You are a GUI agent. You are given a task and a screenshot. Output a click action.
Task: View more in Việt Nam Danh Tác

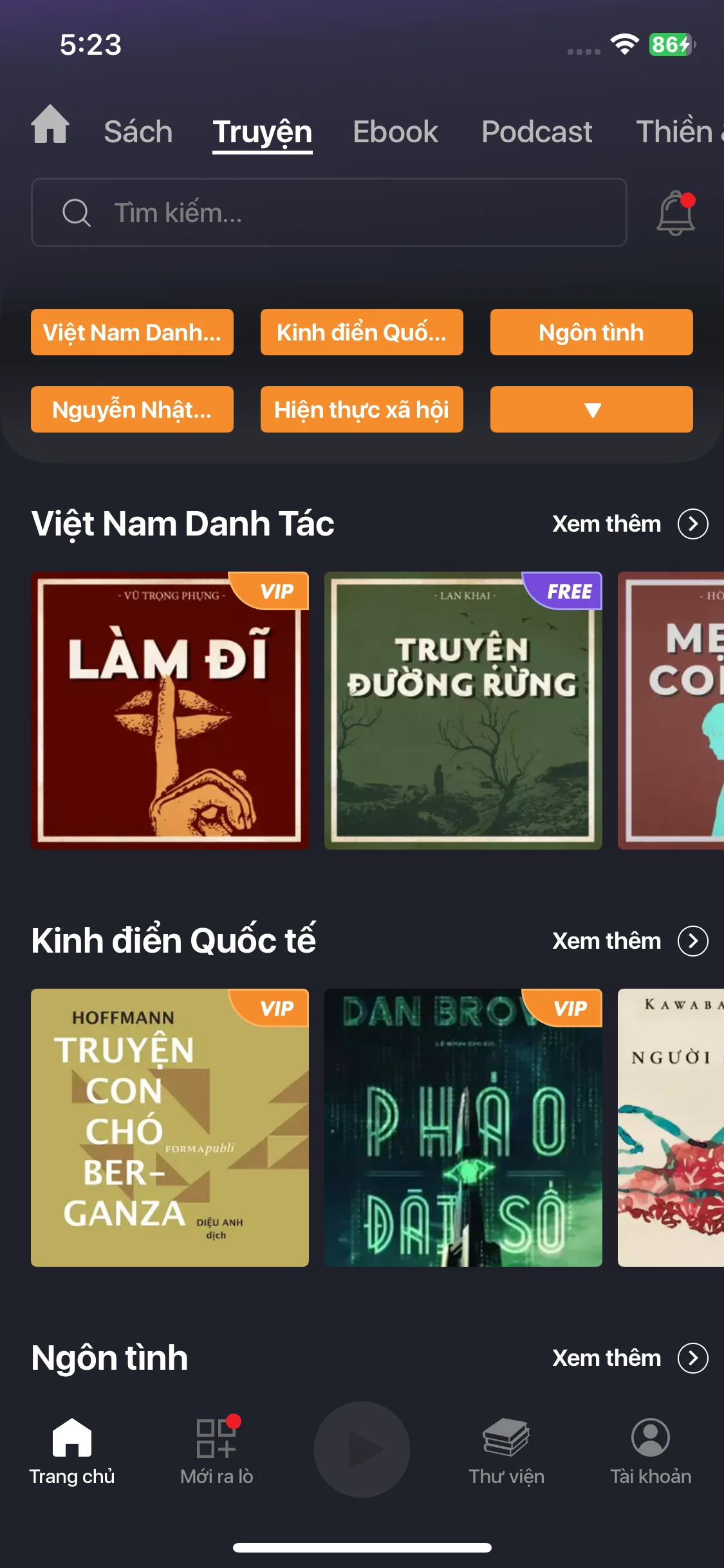[629, 524]
